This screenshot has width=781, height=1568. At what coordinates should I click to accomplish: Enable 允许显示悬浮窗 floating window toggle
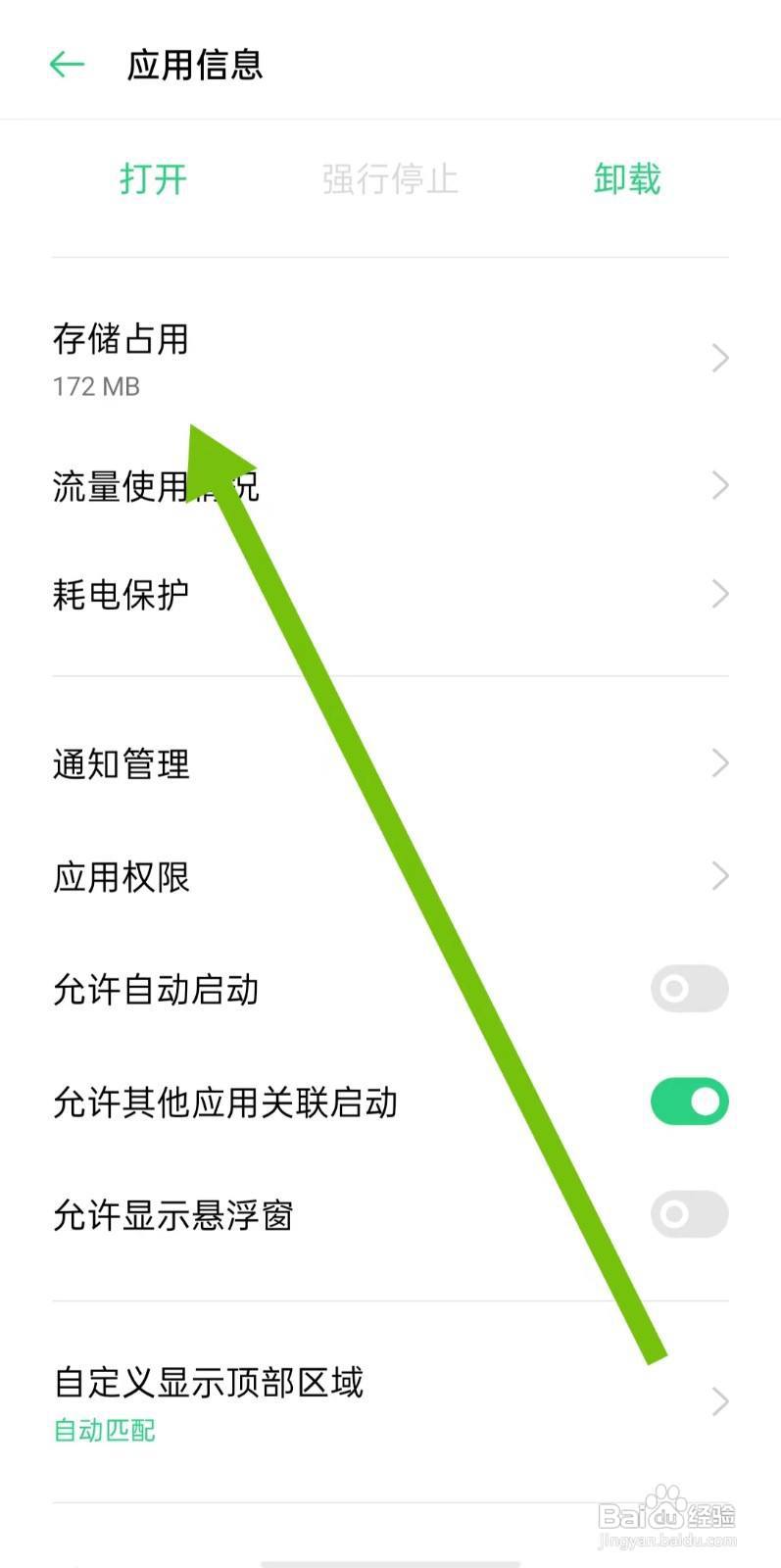[688, 1213]
